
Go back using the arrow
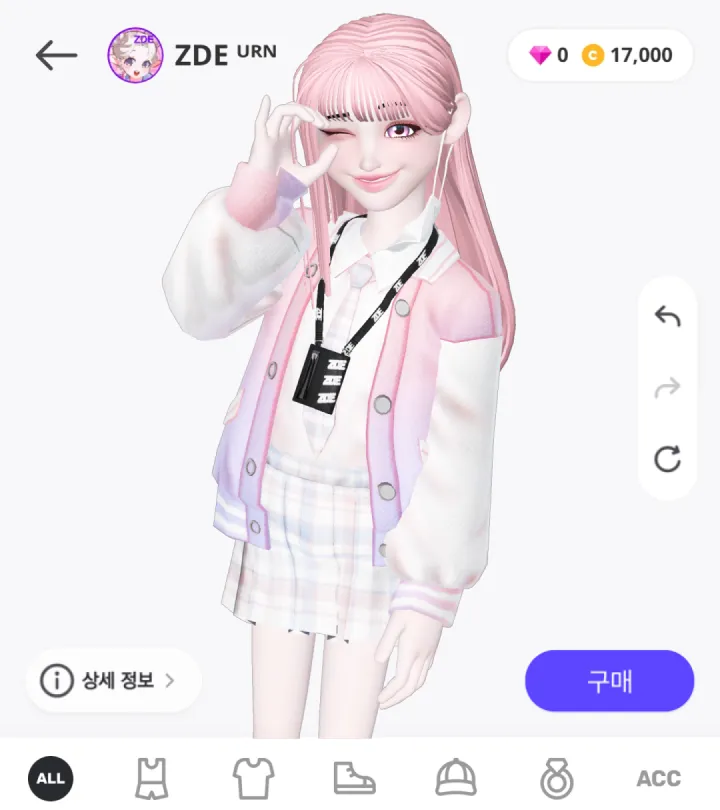56,55
